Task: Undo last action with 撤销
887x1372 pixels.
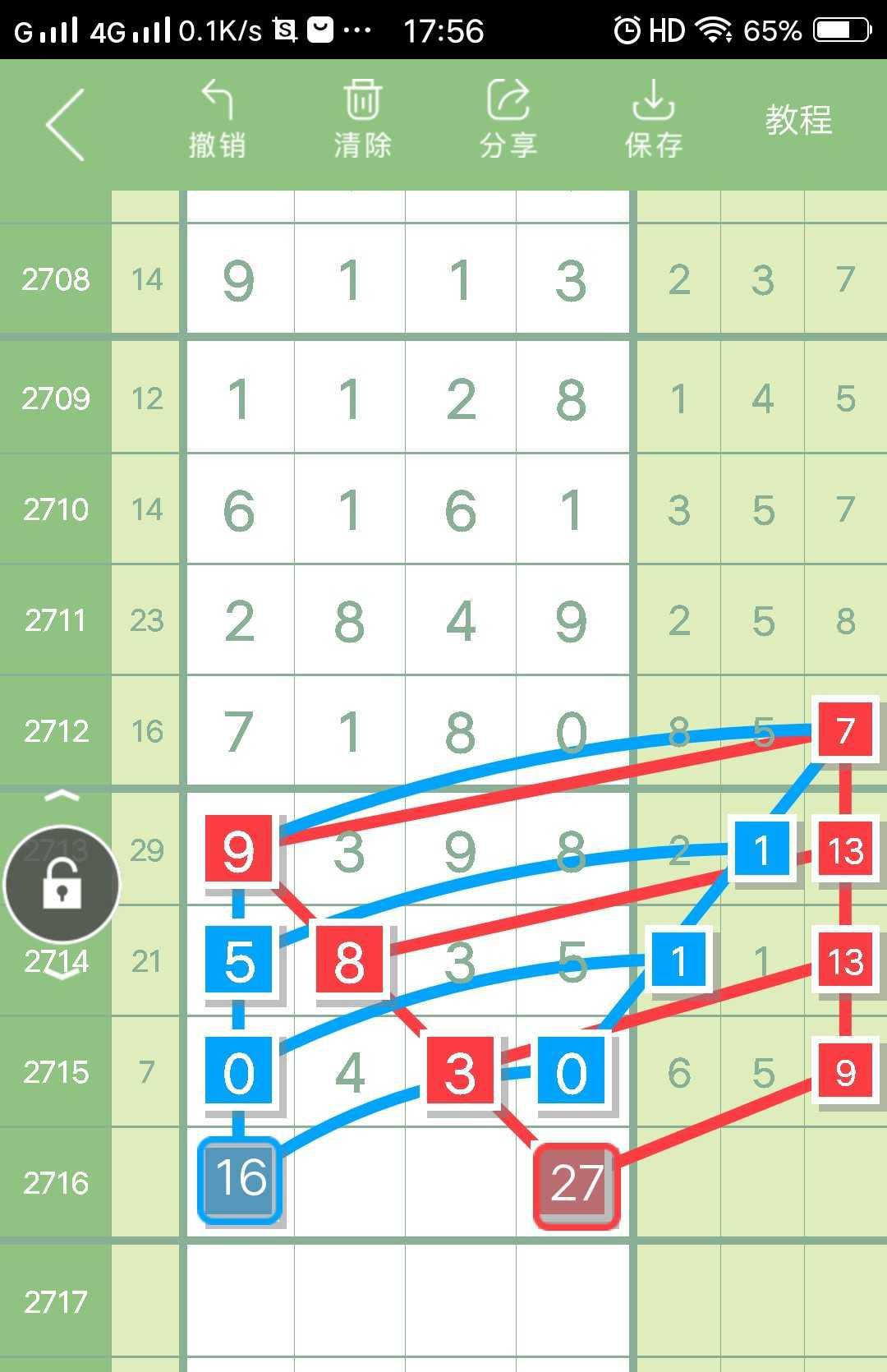Action: [x=217, y=120]
